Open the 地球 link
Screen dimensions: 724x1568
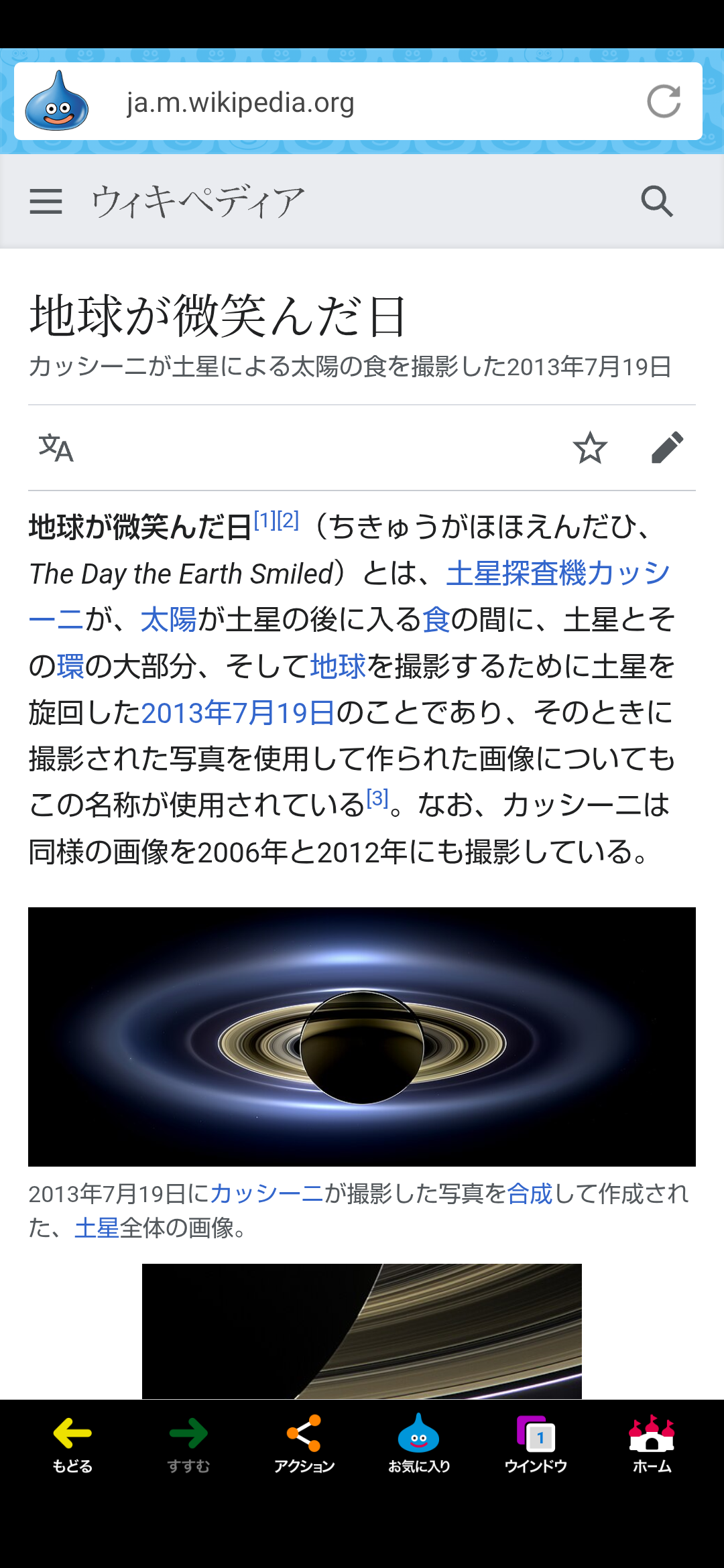point(338,666)
